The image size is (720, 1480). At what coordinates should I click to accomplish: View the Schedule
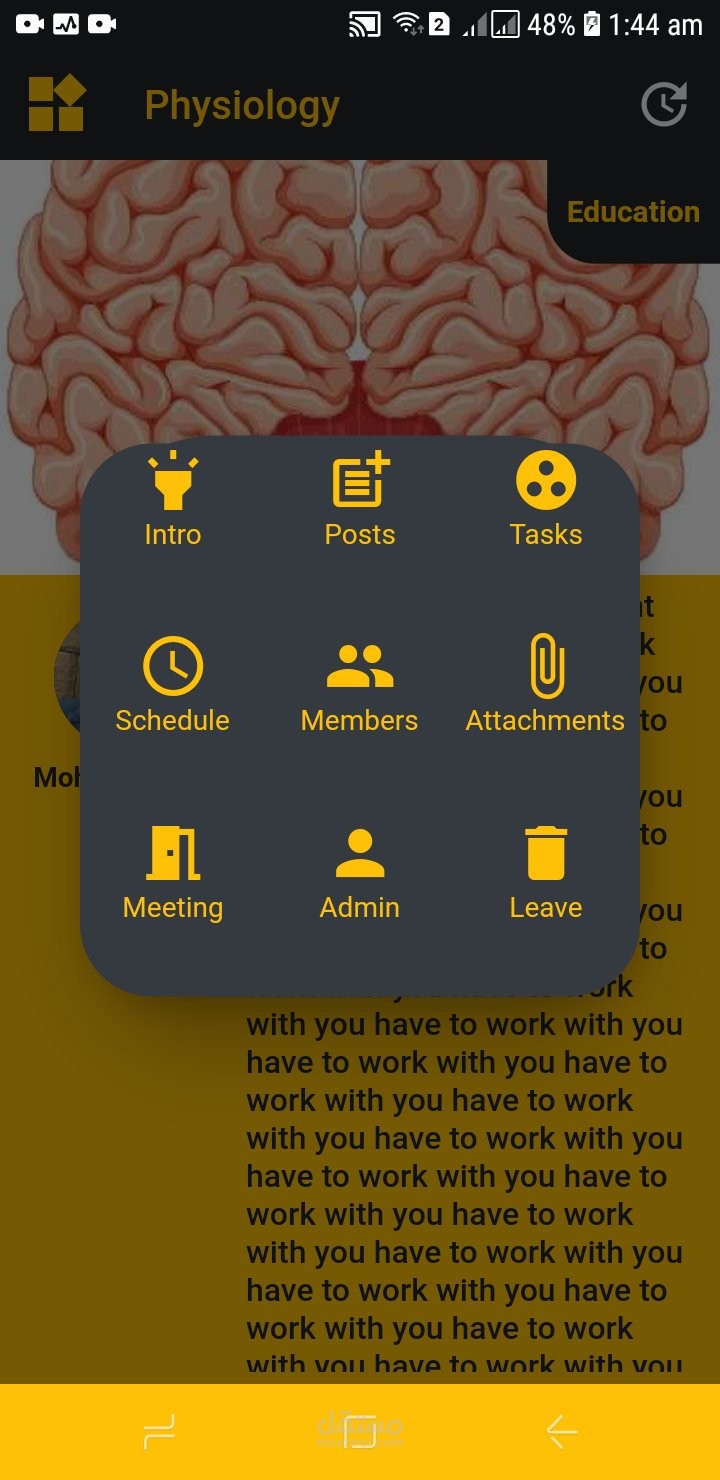point(173,686)
